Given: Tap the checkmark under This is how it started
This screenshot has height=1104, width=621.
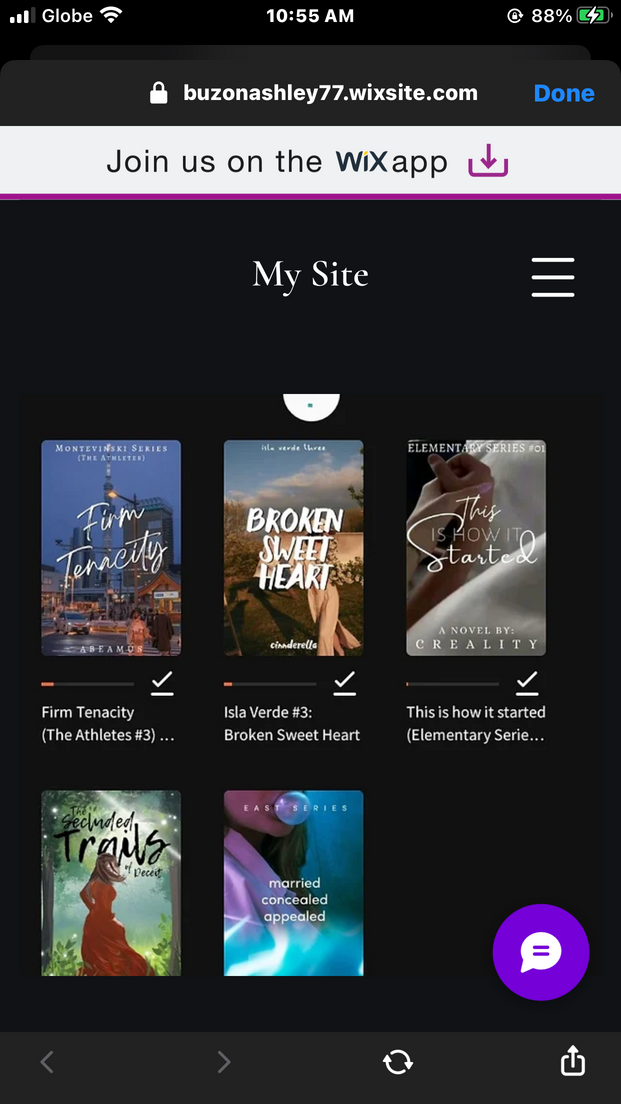Looking at the screenshot, I should click(x=527, y=683).
